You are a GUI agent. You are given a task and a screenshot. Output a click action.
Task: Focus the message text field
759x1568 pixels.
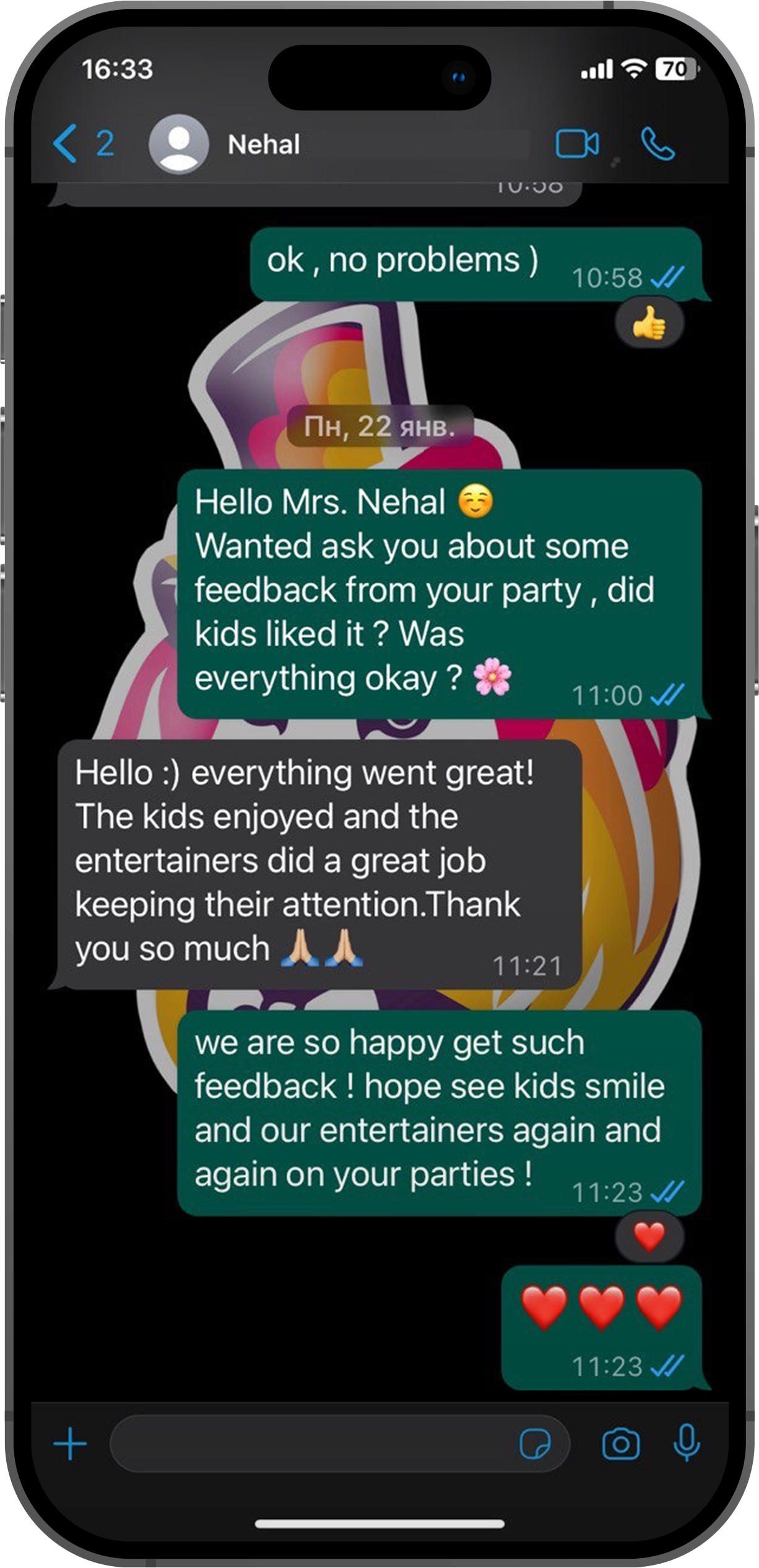coord(310,1444)
